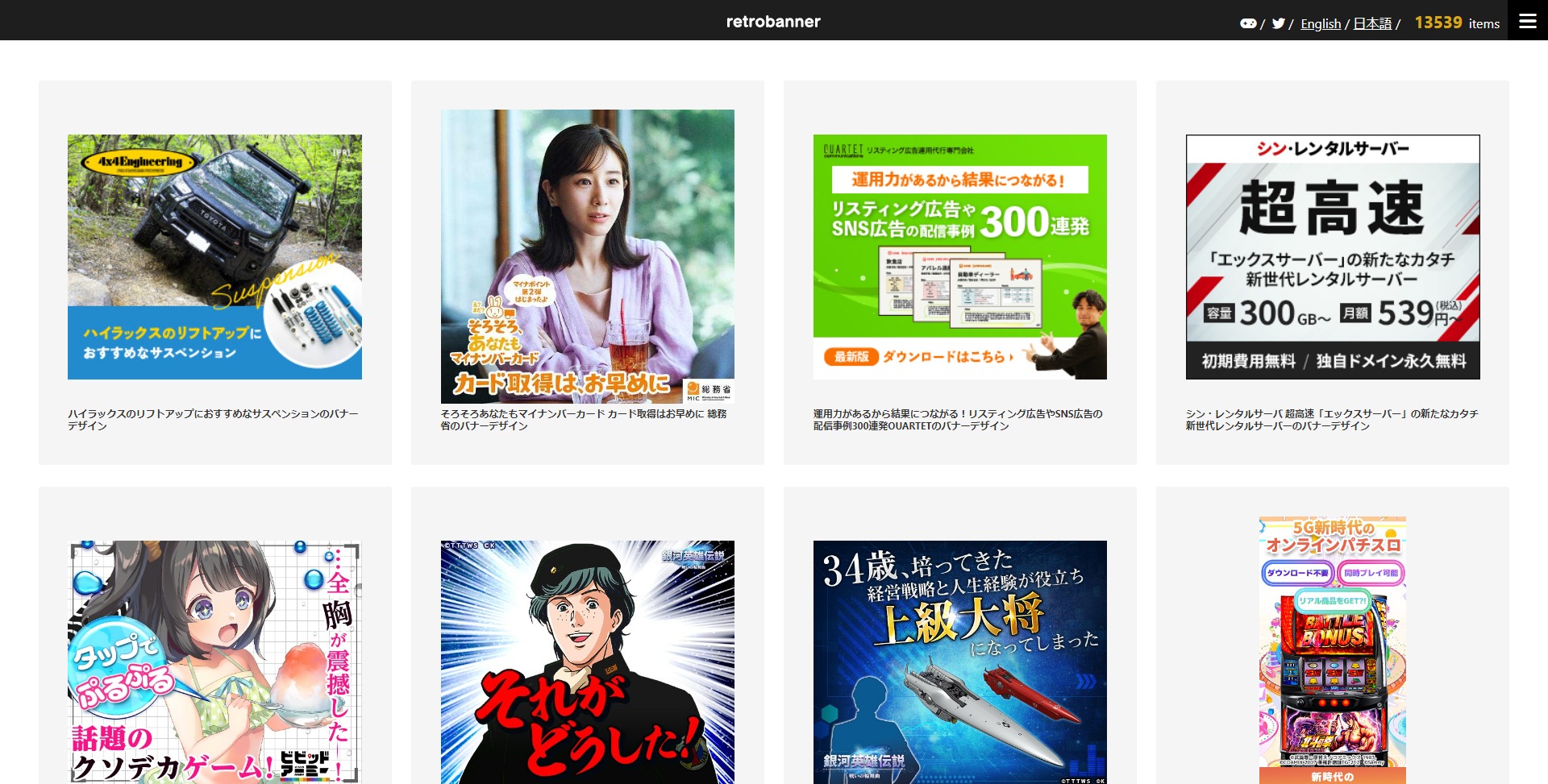Open the QUARTET リスティング広告 banner
The image size is (1548, 784).
pyautogui.click(x=959, y=256)
